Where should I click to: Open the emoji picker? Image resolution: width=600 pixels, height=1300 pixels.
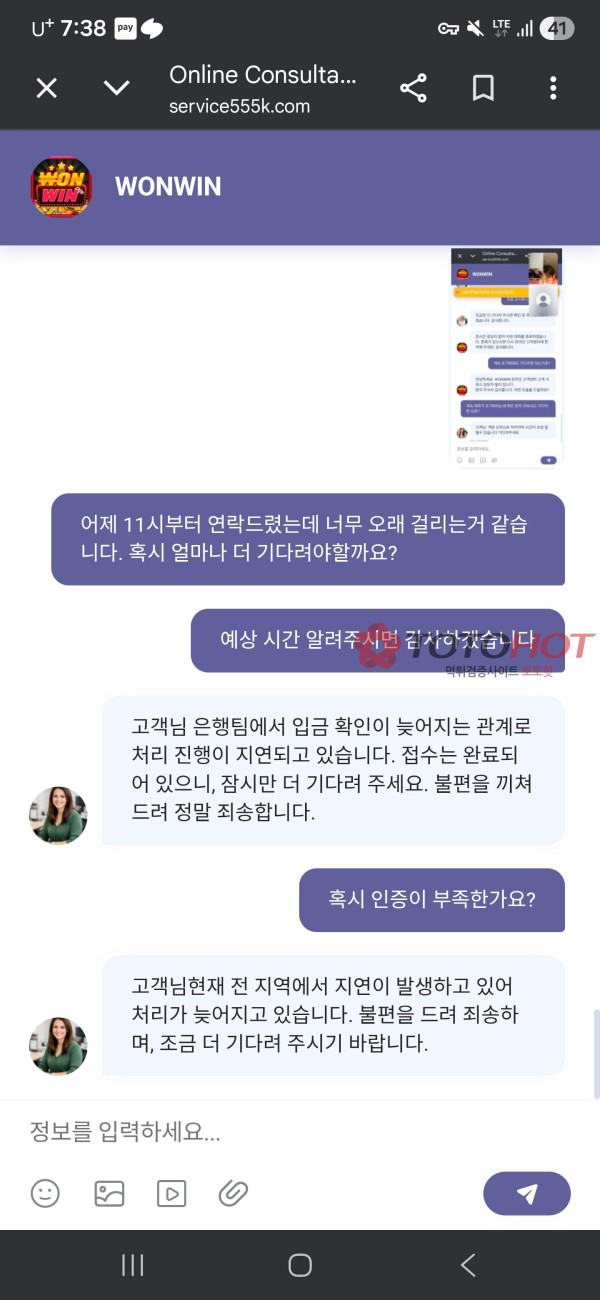pyautogui.click(x=45, y=1193)
